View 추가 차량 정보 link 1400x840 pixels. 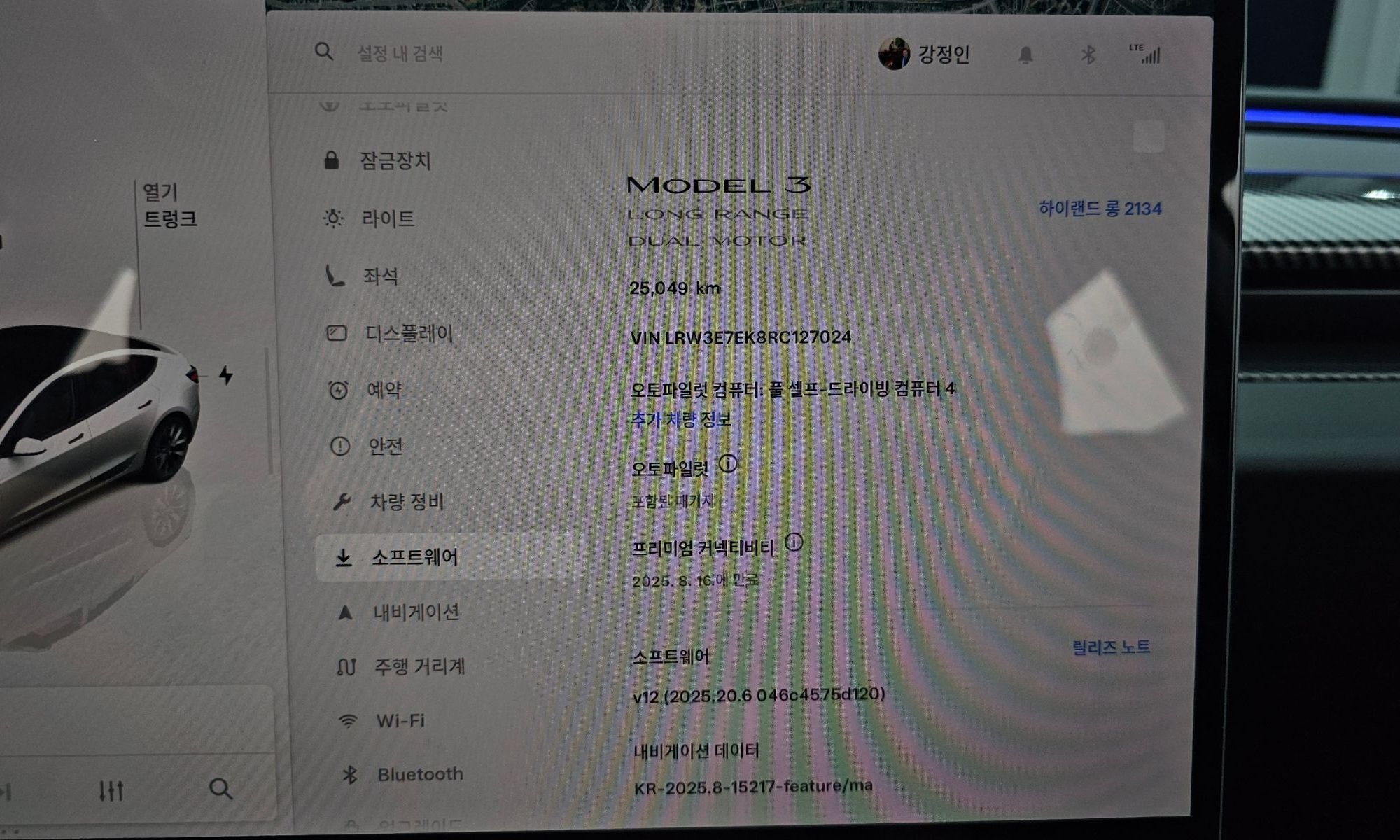click(680, 419)
